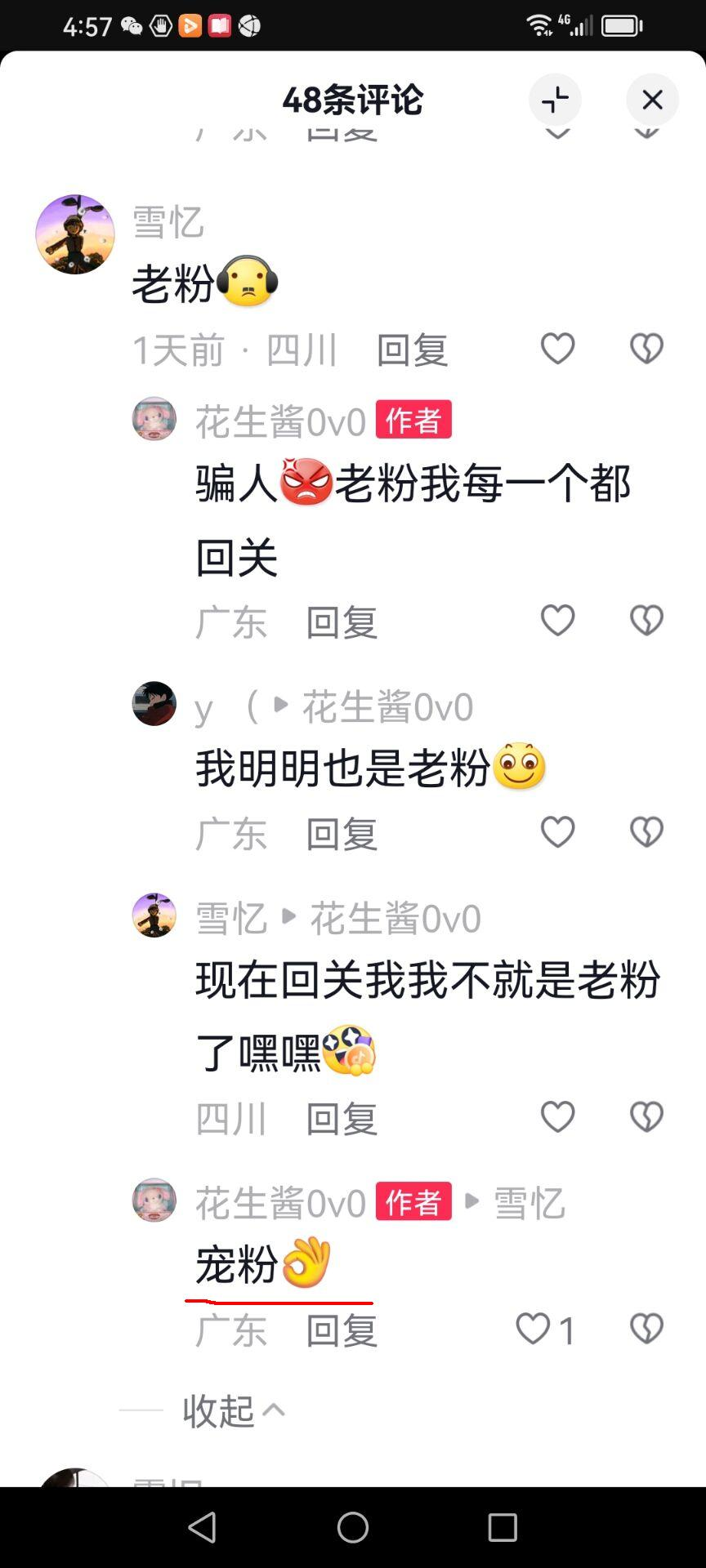
Task: Go back with system navigation triangle
Action: point(202,1527)
